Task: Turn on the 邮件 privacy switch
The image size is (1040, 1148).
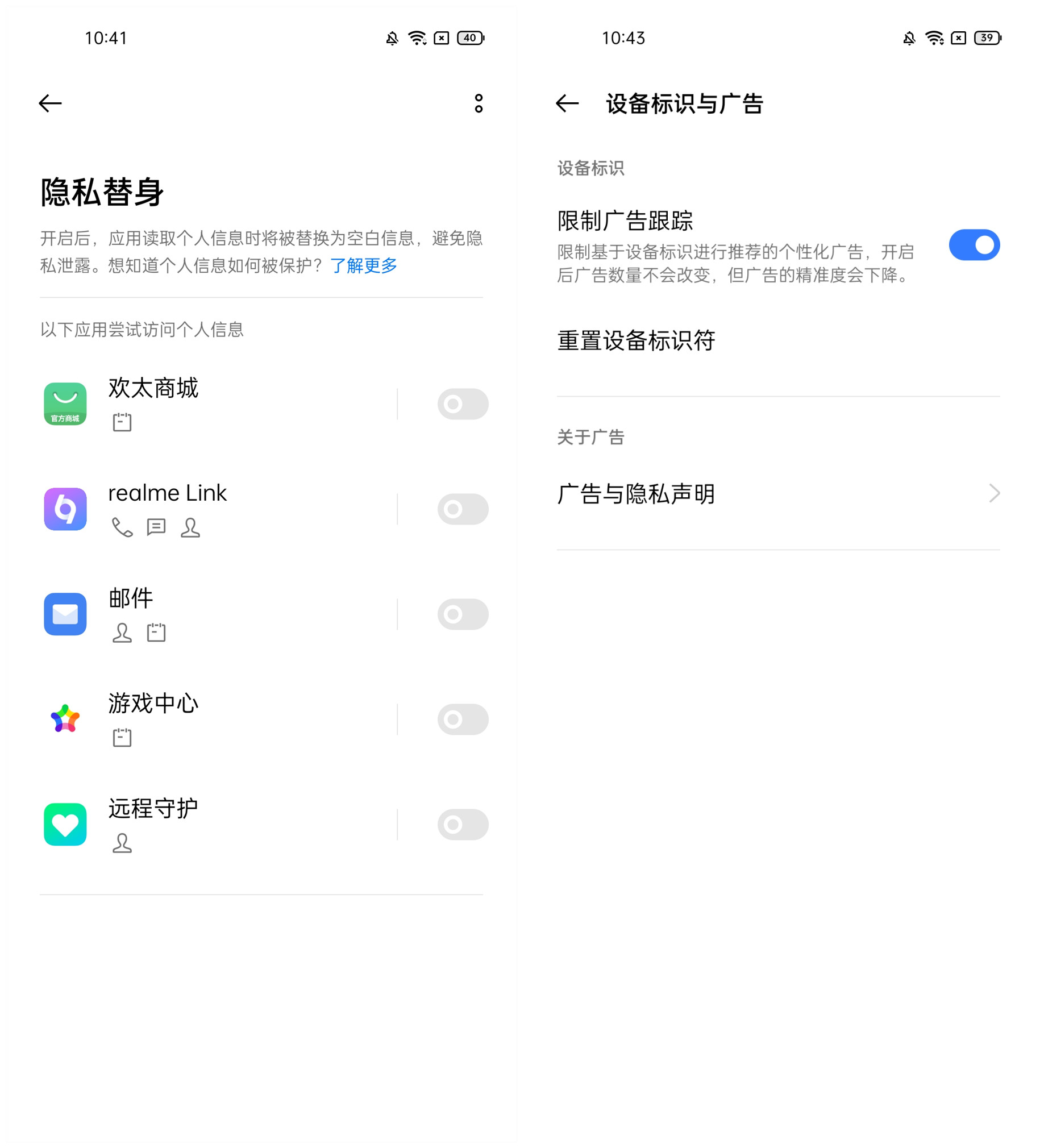Action: 462,614
